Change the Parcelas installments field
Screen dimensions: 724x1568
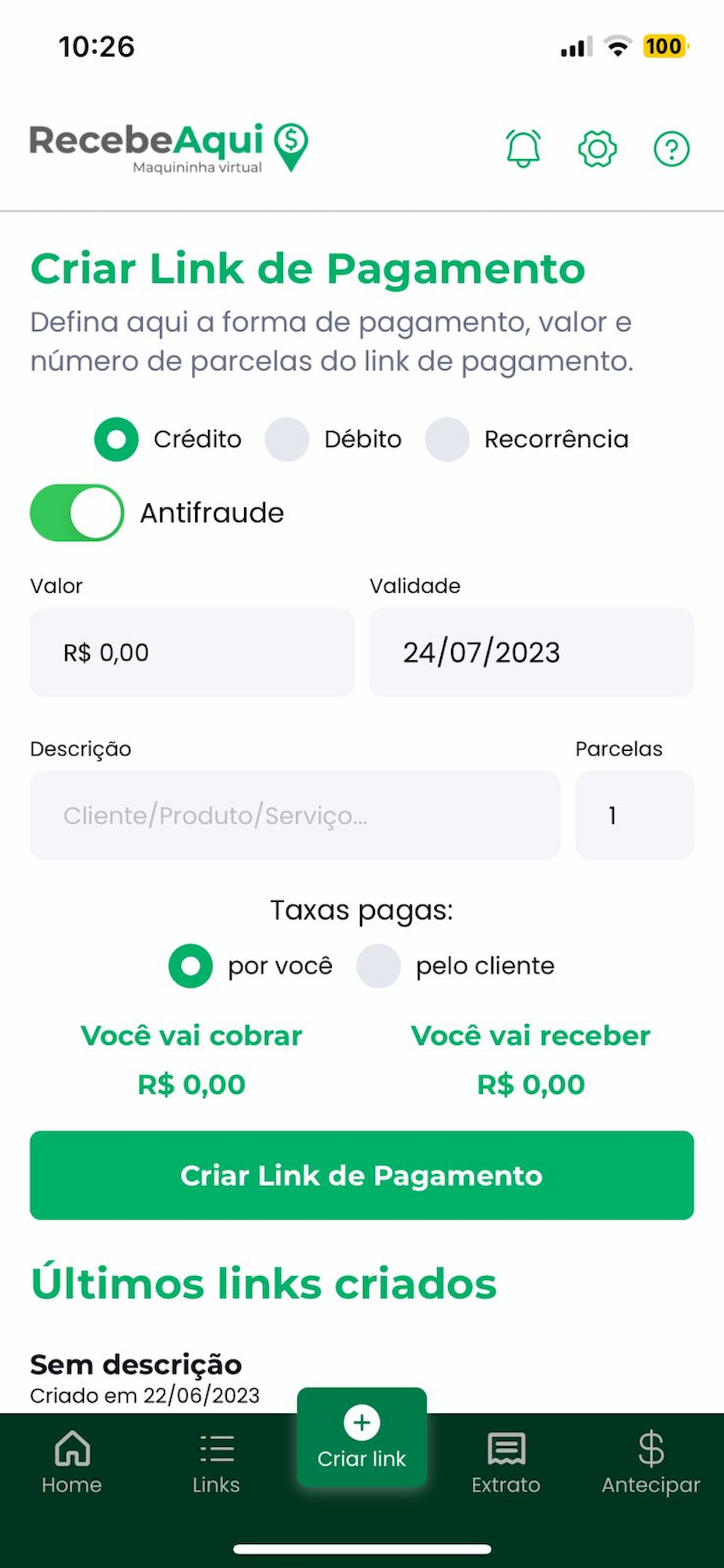click(x=634, y=815)
